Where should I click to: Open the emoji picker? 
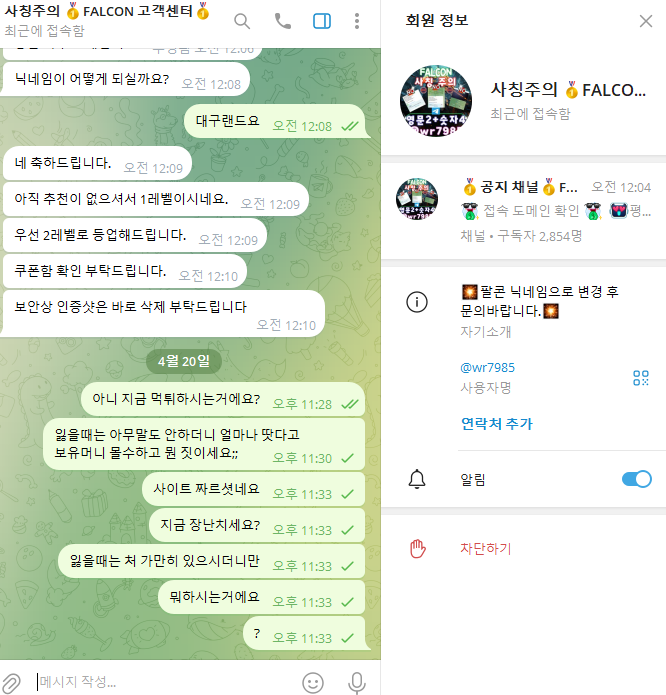point(313,682)
